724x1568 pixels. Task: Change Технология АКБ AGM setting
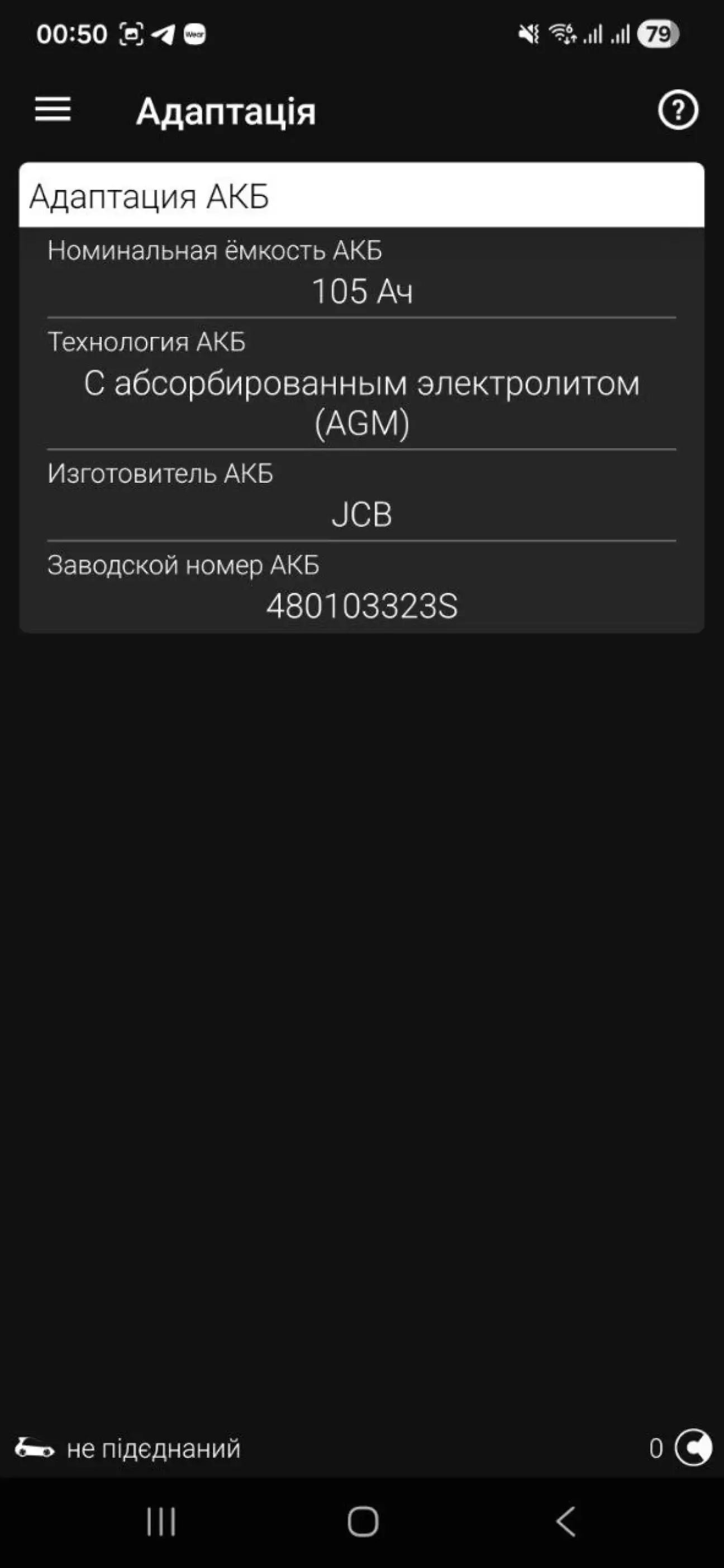click(x=361, y=384)
